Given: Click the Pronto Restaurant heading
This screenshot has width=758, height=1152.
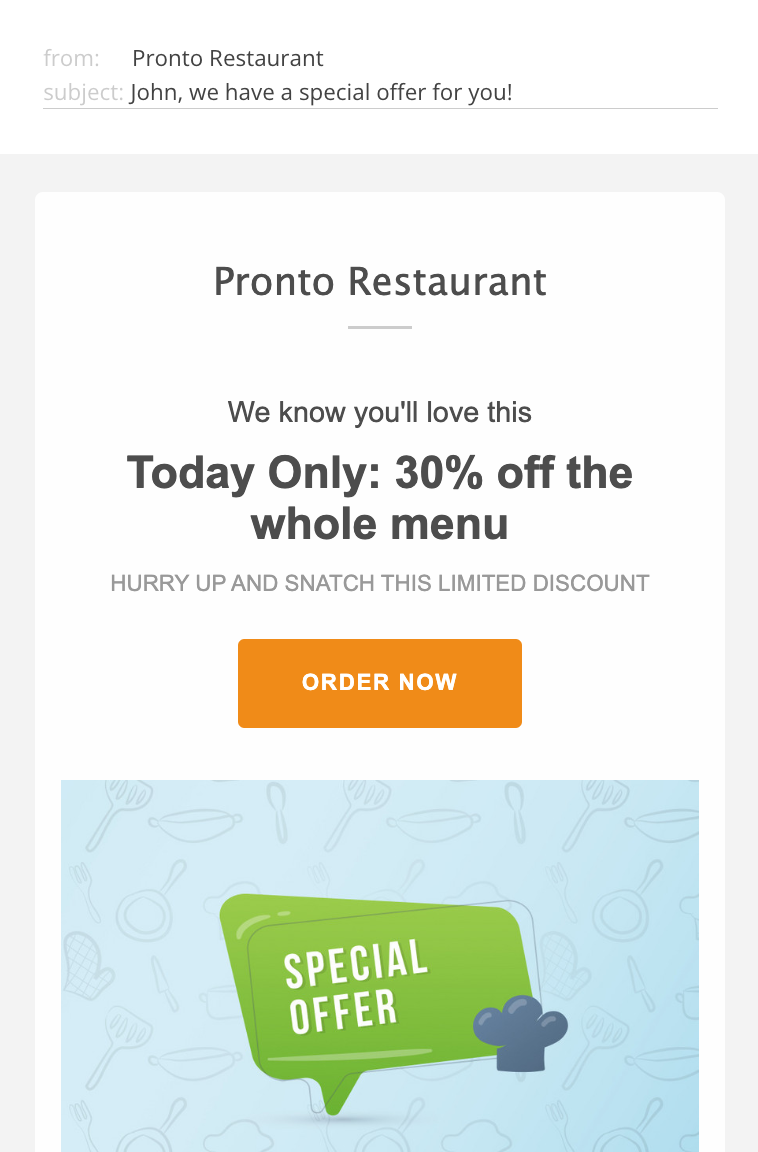Looking at the screenshot, I should click(379, 282).
